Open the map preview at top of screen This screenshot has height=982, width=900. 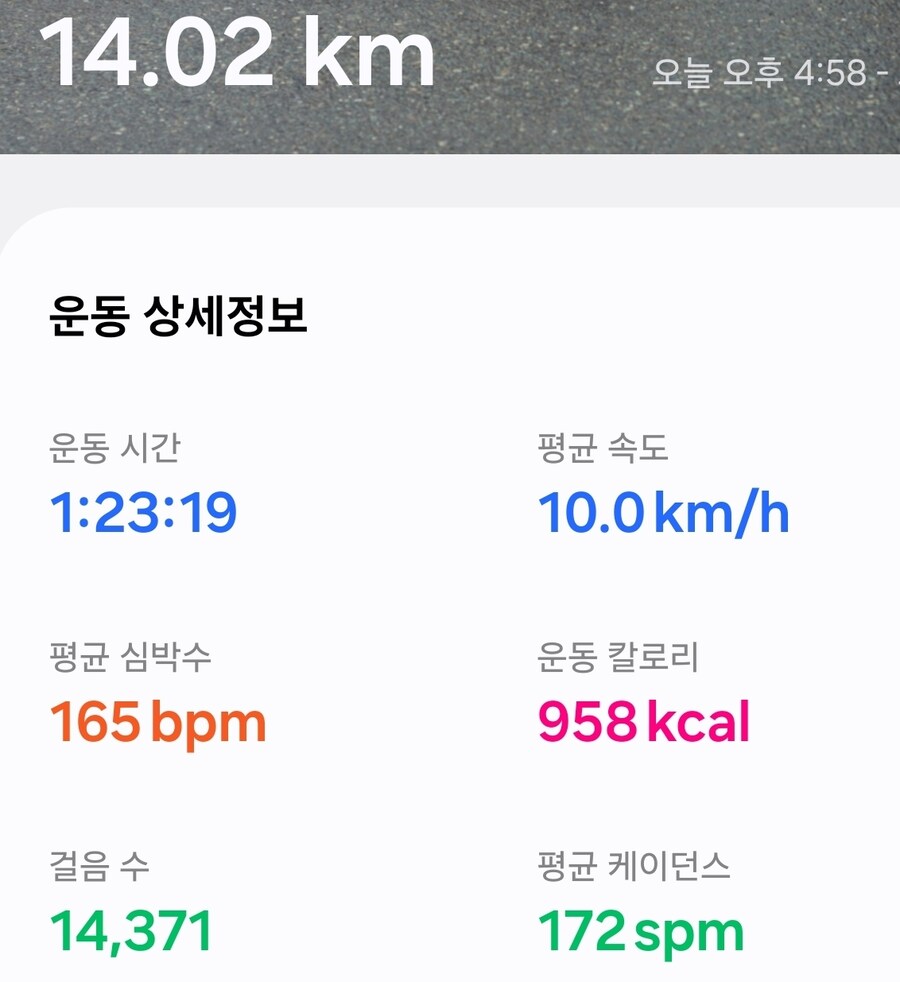click(x=450, y=80)
